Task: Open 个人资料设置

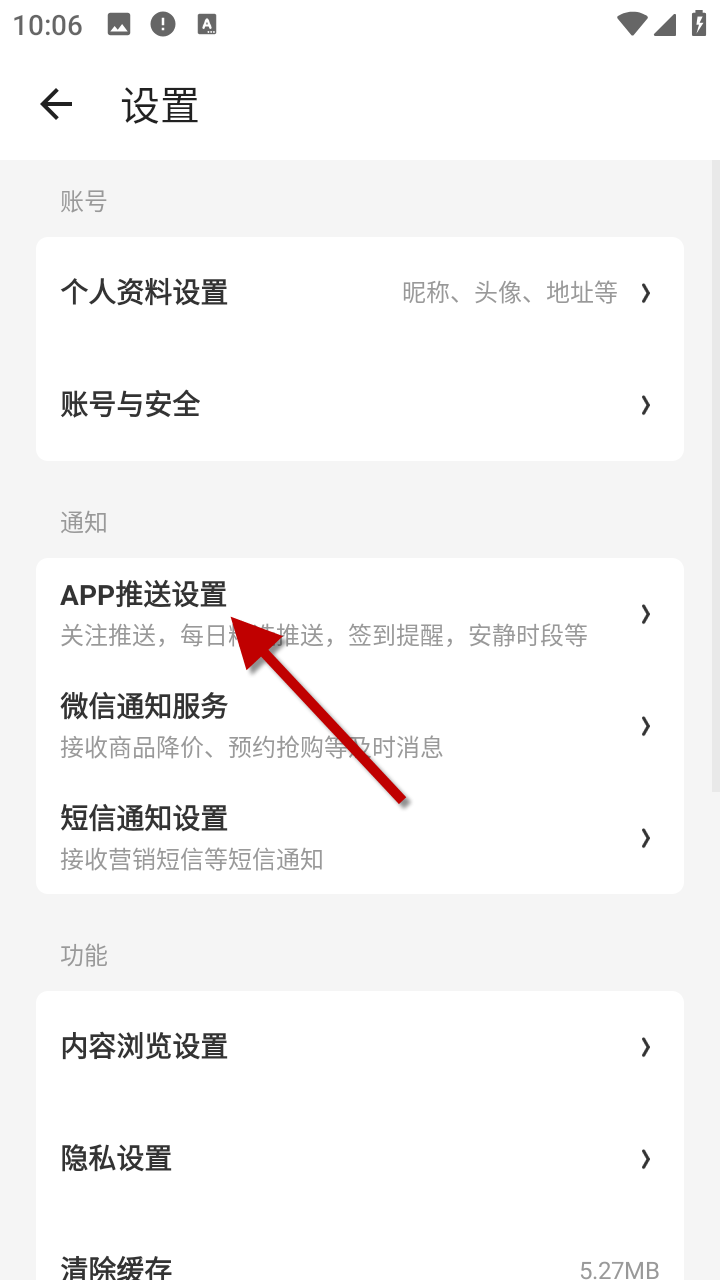Action: pos(359,293)
